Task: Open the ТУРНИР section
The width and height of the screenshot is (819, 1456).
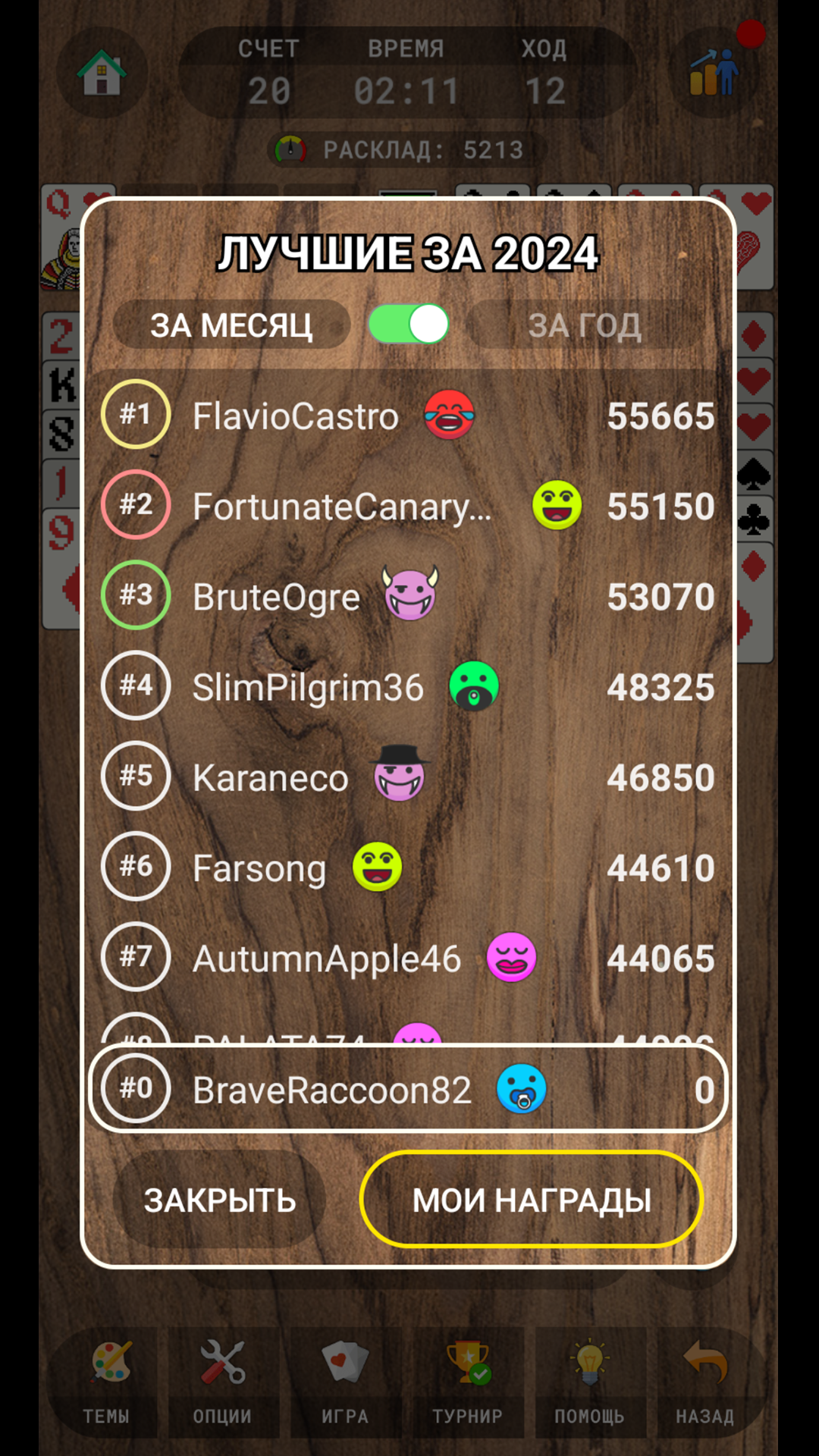Action: [x=467, y=1382]
